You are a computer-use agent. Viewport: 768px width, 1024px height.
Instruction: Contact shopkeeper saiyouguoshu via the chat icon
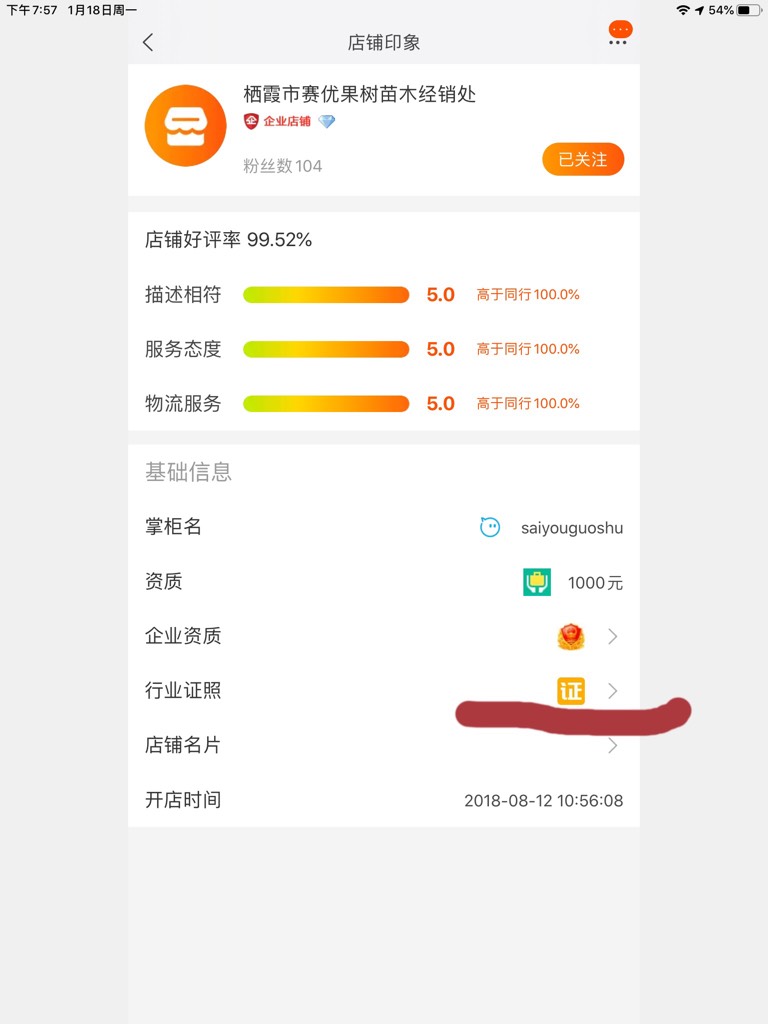pos(490,527)
